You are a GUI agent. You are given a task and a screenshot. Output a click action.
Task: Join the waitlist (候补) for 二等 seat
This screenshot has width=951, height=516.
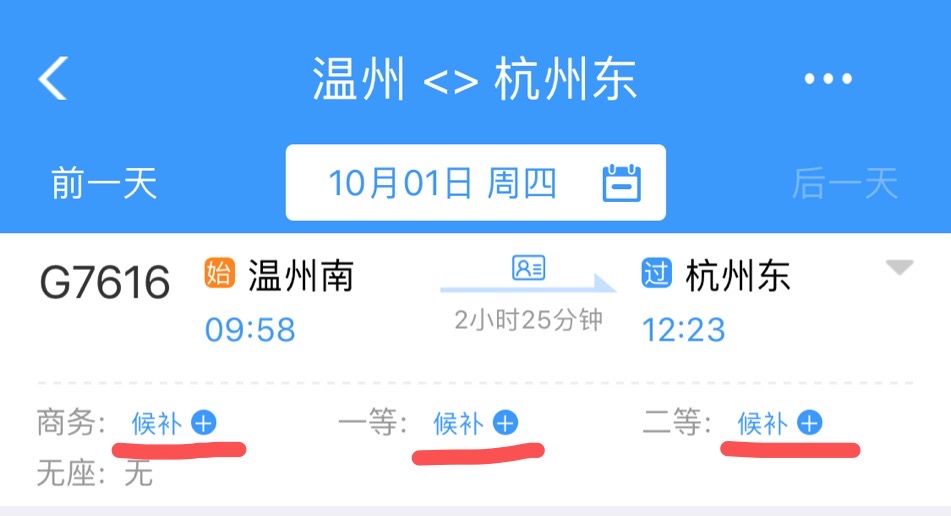(x=780, y=423)
